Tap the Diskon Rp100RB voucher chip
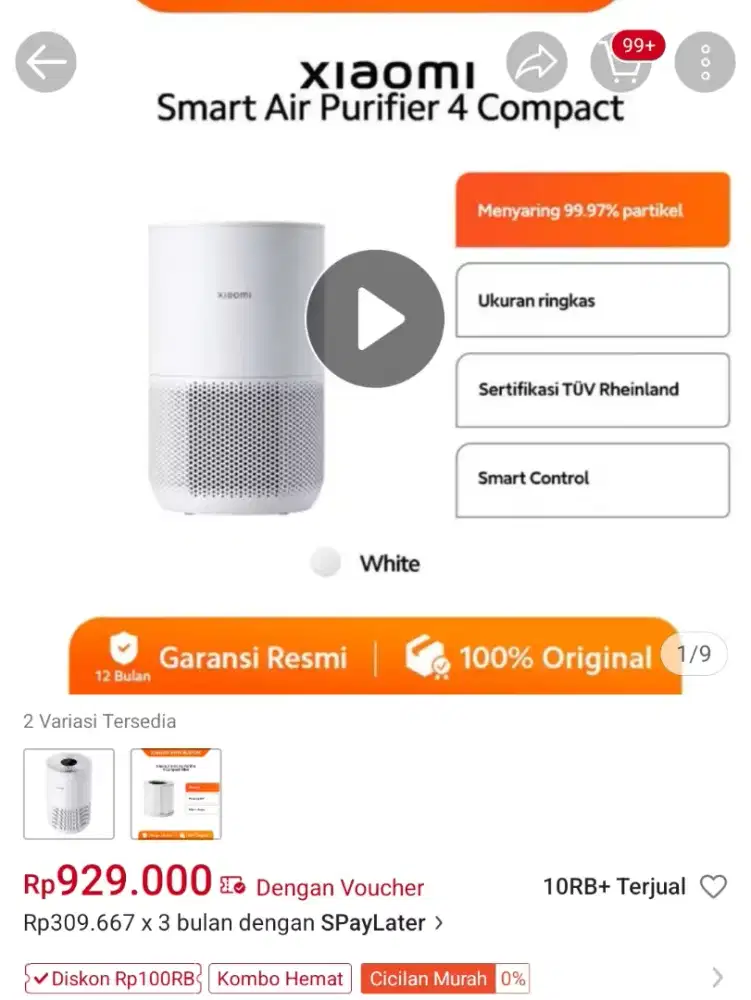The image size is (751, 1000). click(x=113, y=978)
